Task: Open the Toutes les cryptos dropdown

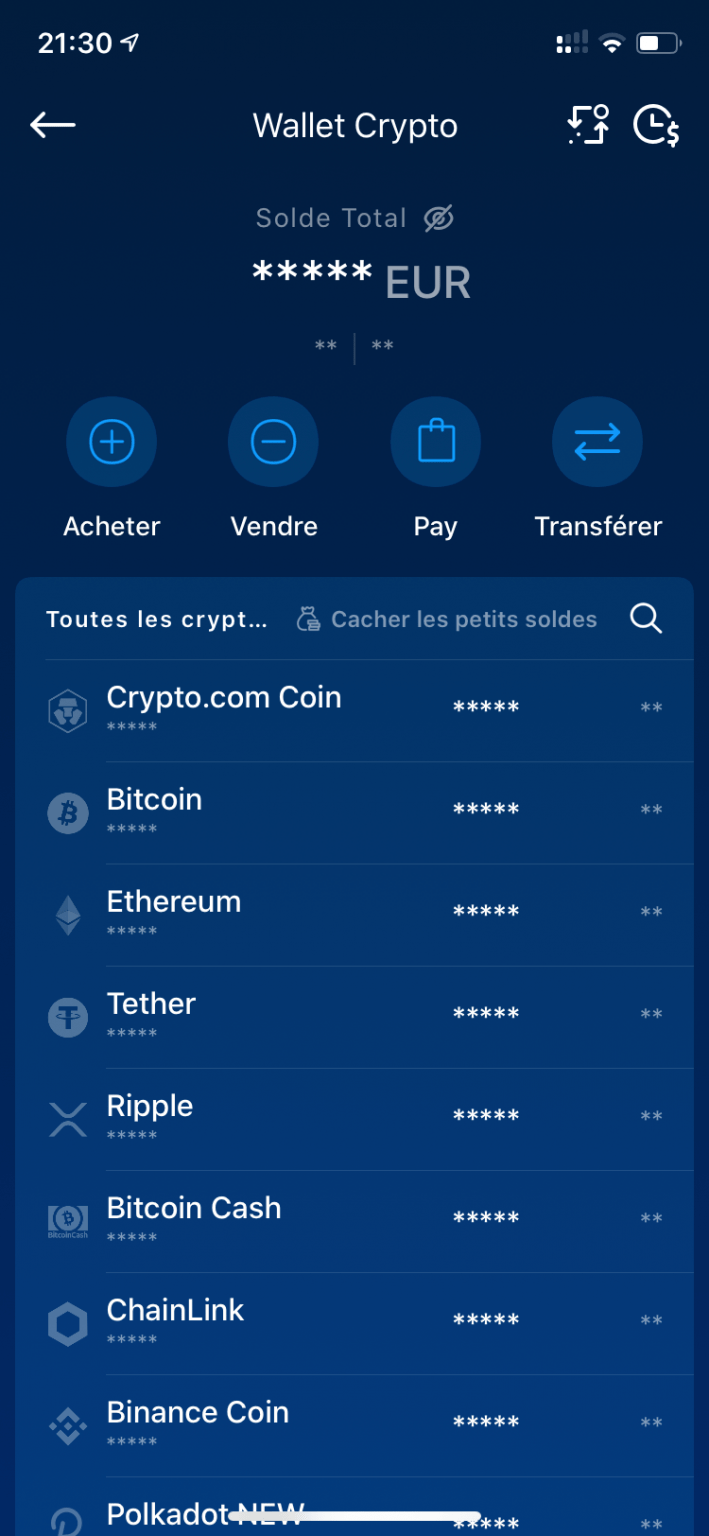Action: click(157, 619)
